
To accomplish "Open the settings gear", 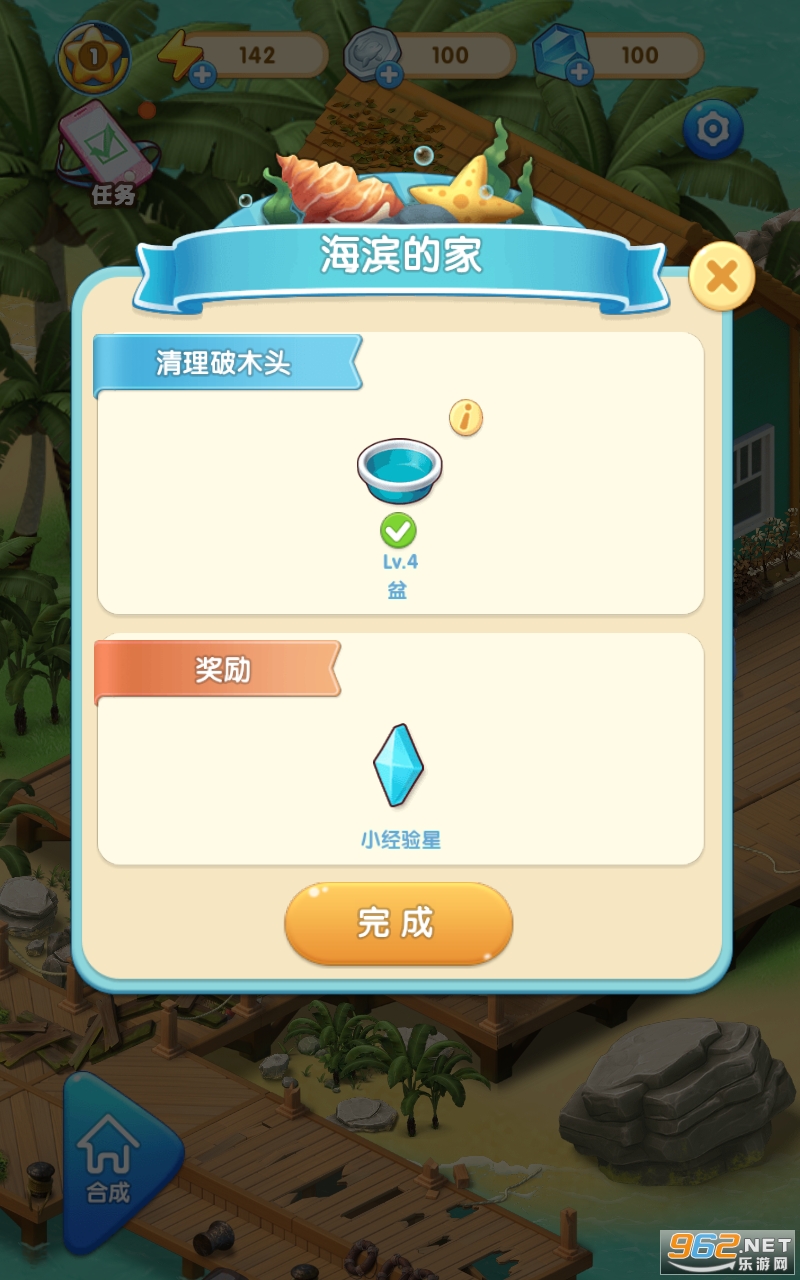I will [x=713, y=128].
